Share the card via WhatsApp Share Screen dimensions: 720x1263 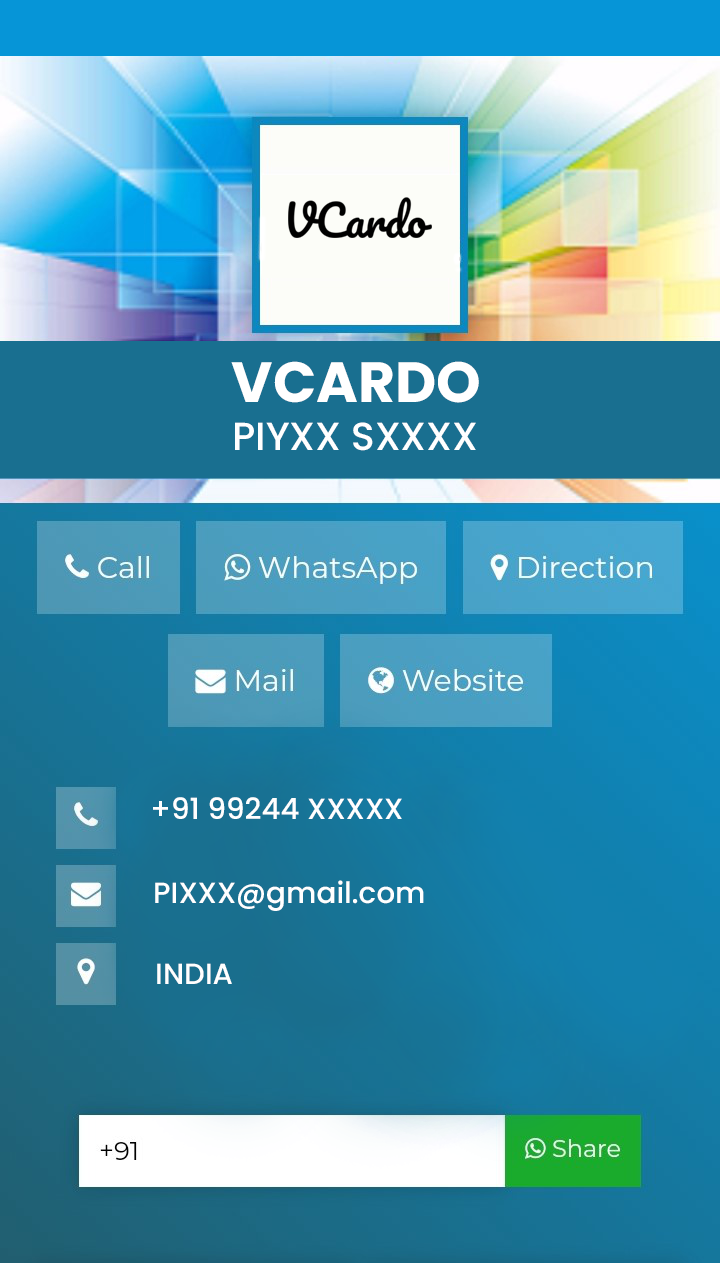(573, 1150)
